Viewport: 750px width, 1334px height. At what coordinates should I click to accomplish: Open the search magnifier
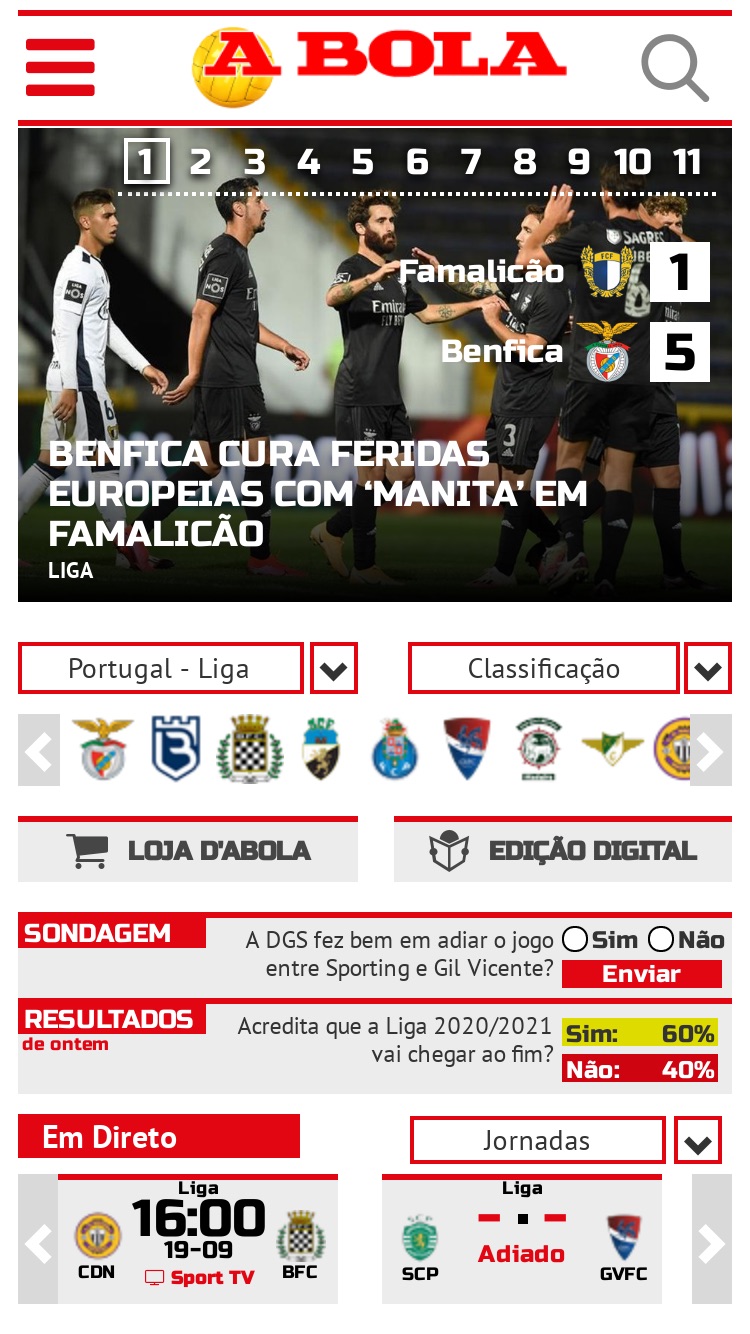(675, 68)
